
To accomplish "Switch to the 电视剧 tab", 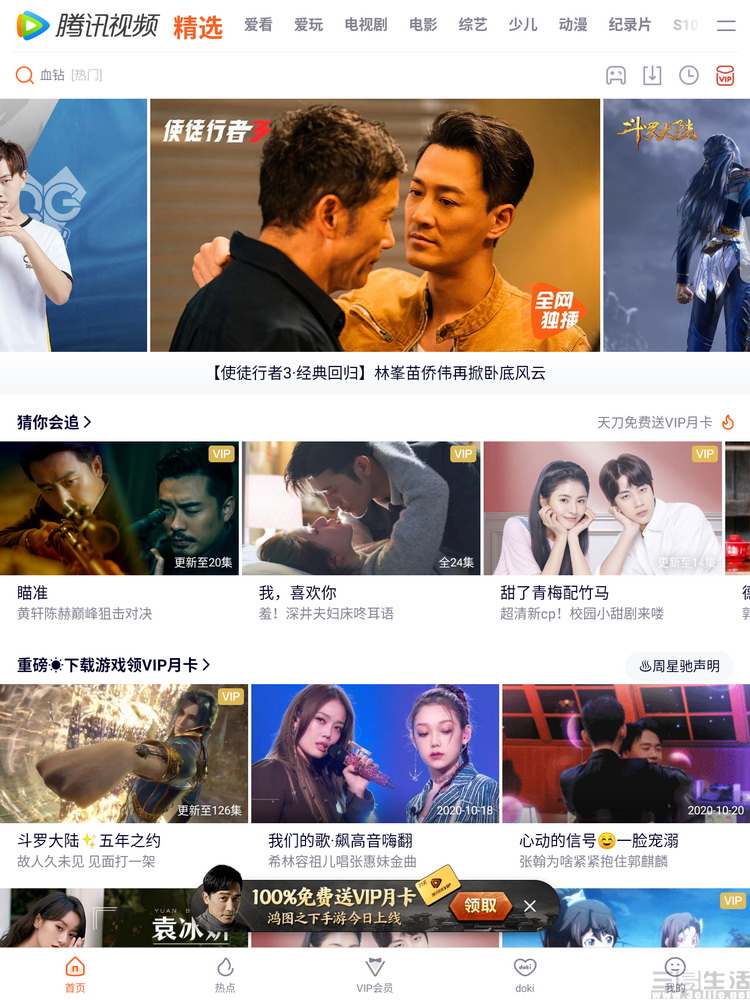I will coord(365,25).
